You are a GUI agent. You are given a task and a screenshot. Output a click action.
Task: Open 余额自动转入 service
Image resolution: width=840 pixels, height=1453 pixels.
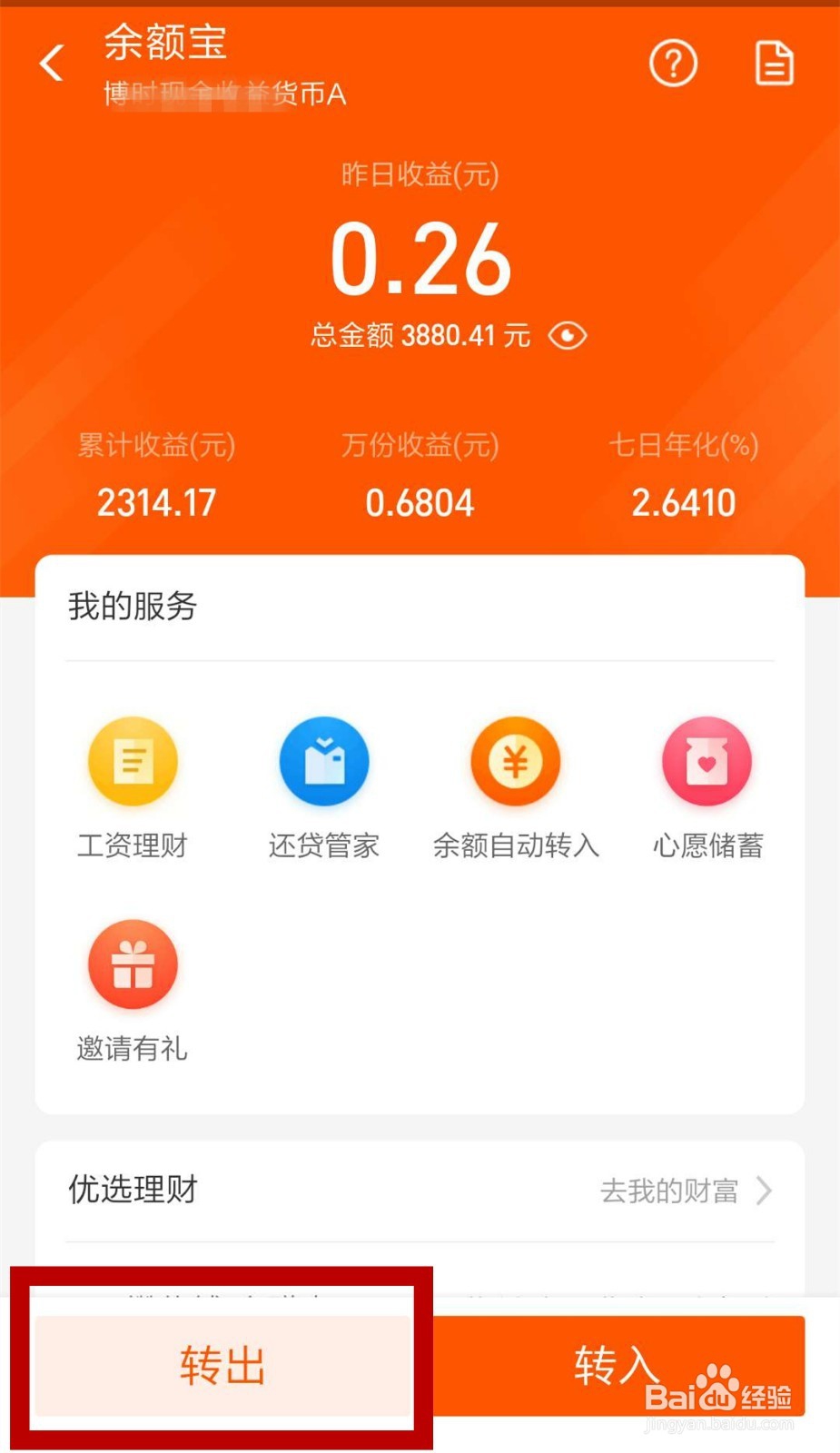coord(515,761)
